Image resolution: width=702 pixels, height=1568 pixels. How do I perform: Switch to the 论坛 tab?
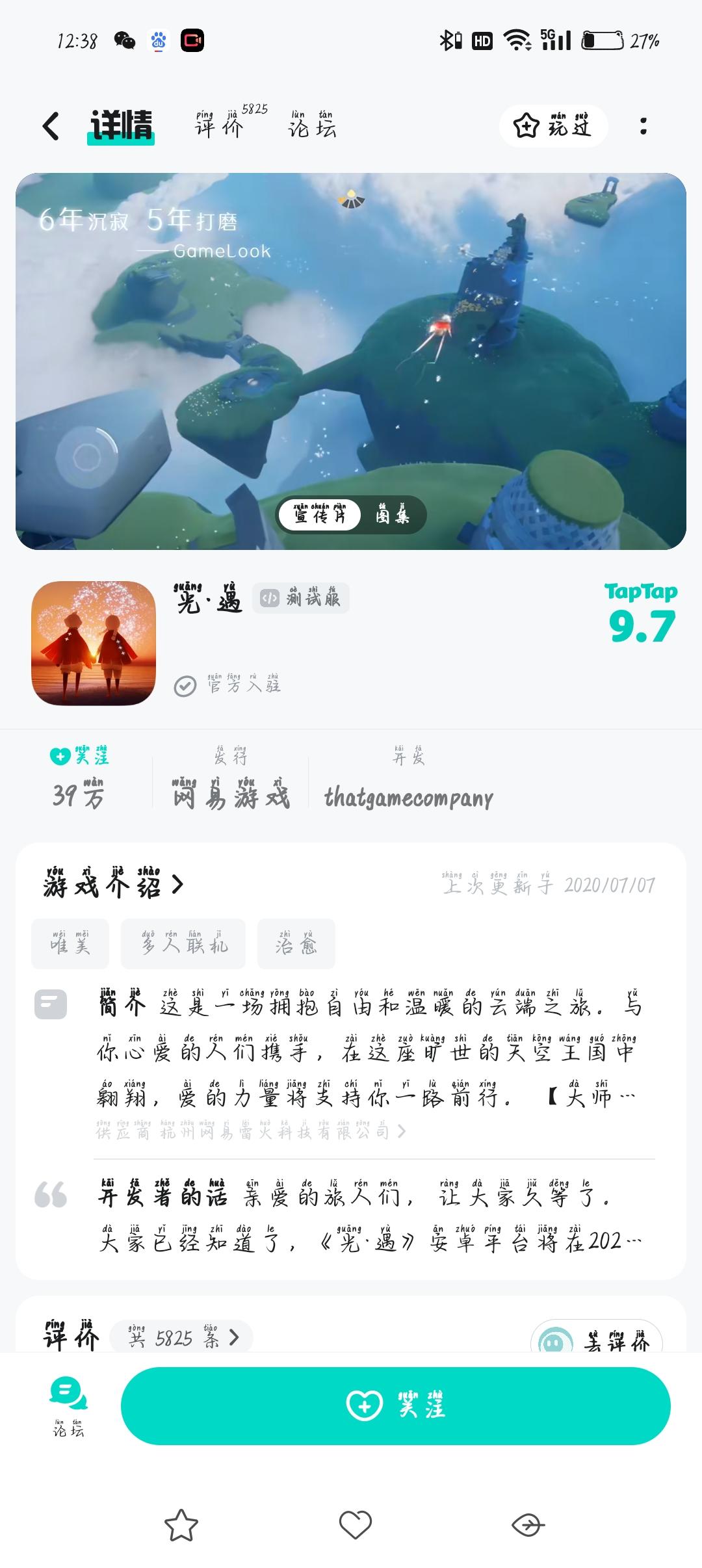[312, 127]
